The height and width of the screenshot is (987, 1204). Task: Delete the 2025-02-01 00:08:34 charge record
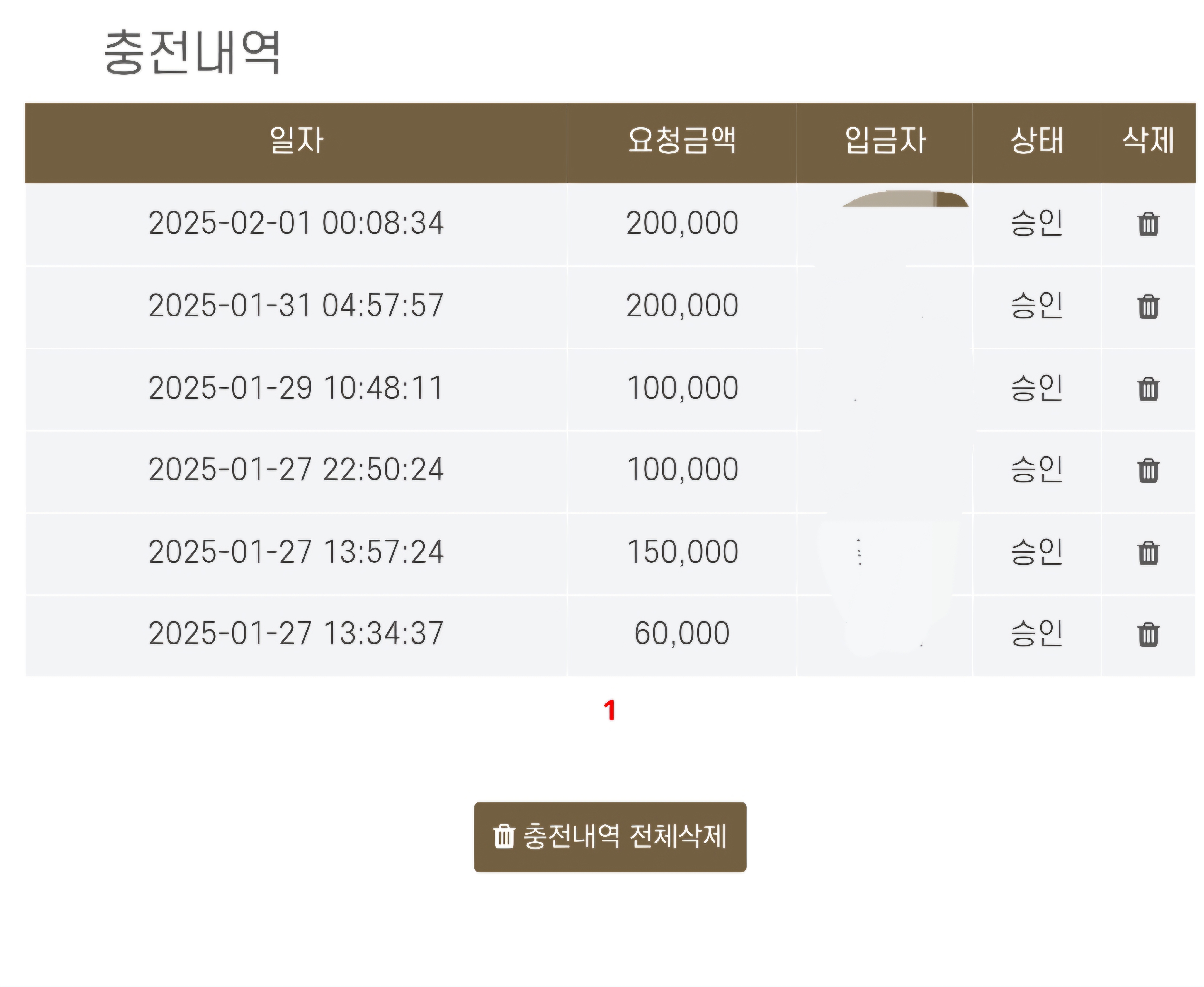click(1148, 224)
